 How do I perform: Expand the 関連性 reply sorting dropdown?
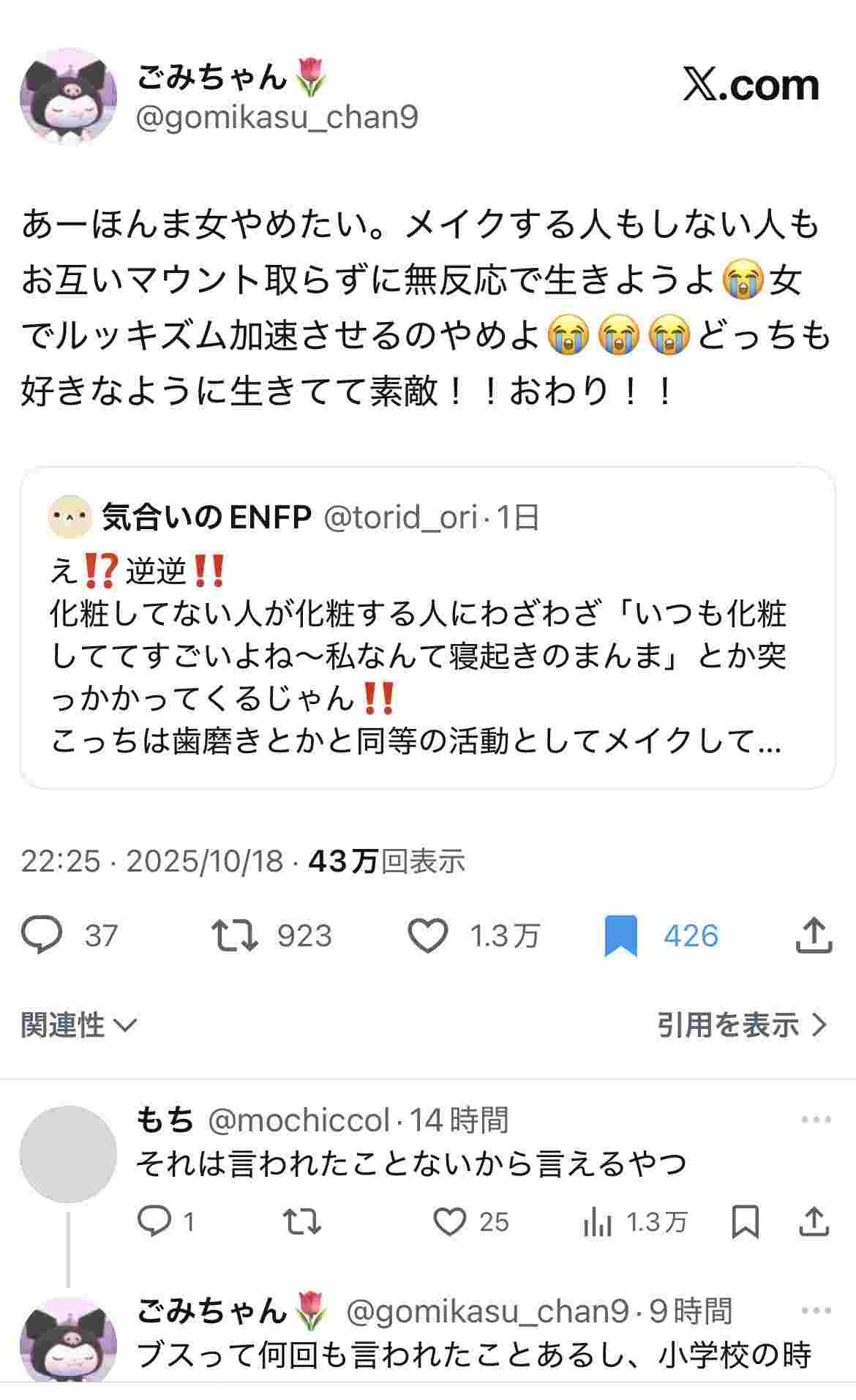[78, 1025]
